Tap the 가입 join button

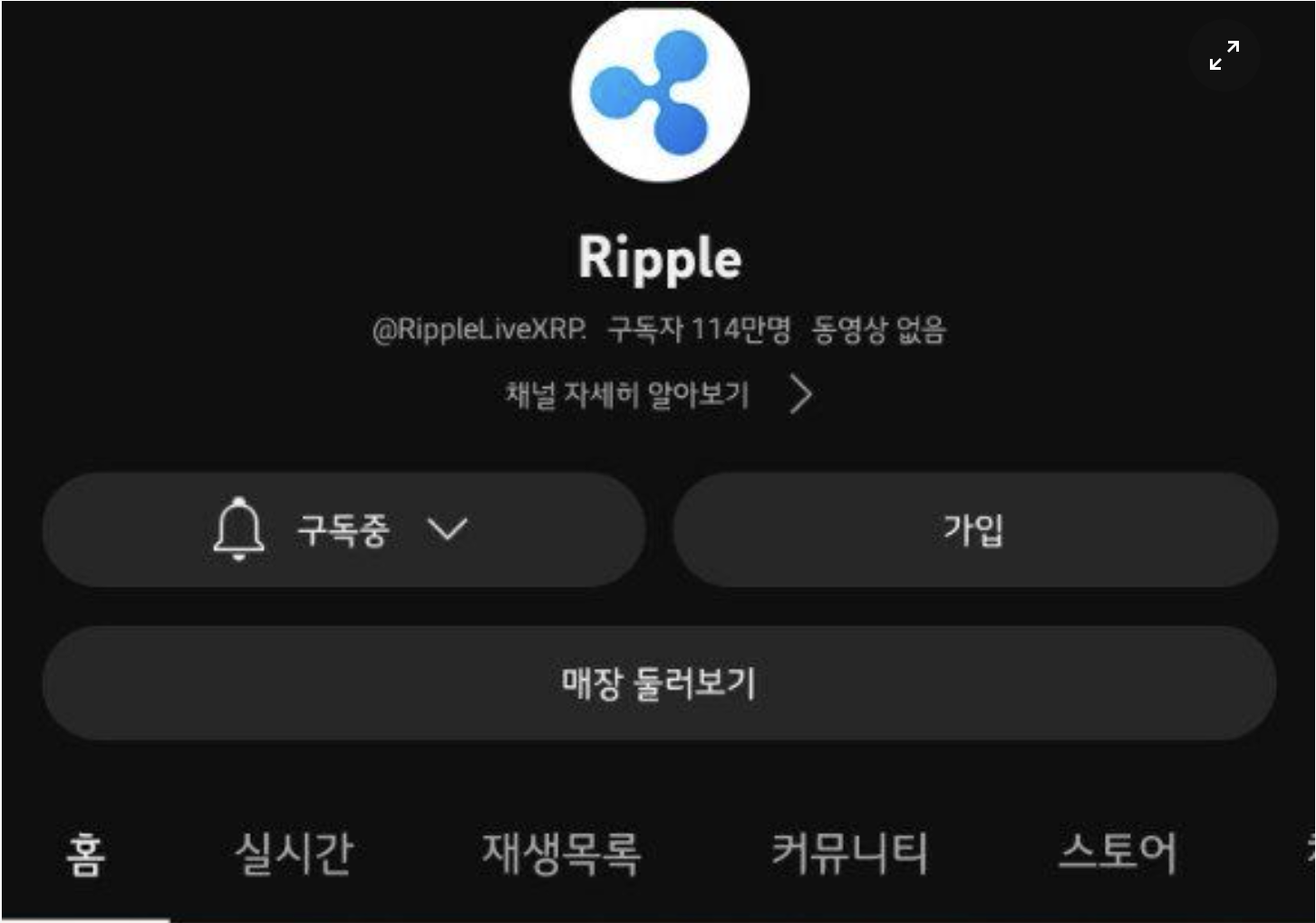pyautogui.click(x=974, y=530)
